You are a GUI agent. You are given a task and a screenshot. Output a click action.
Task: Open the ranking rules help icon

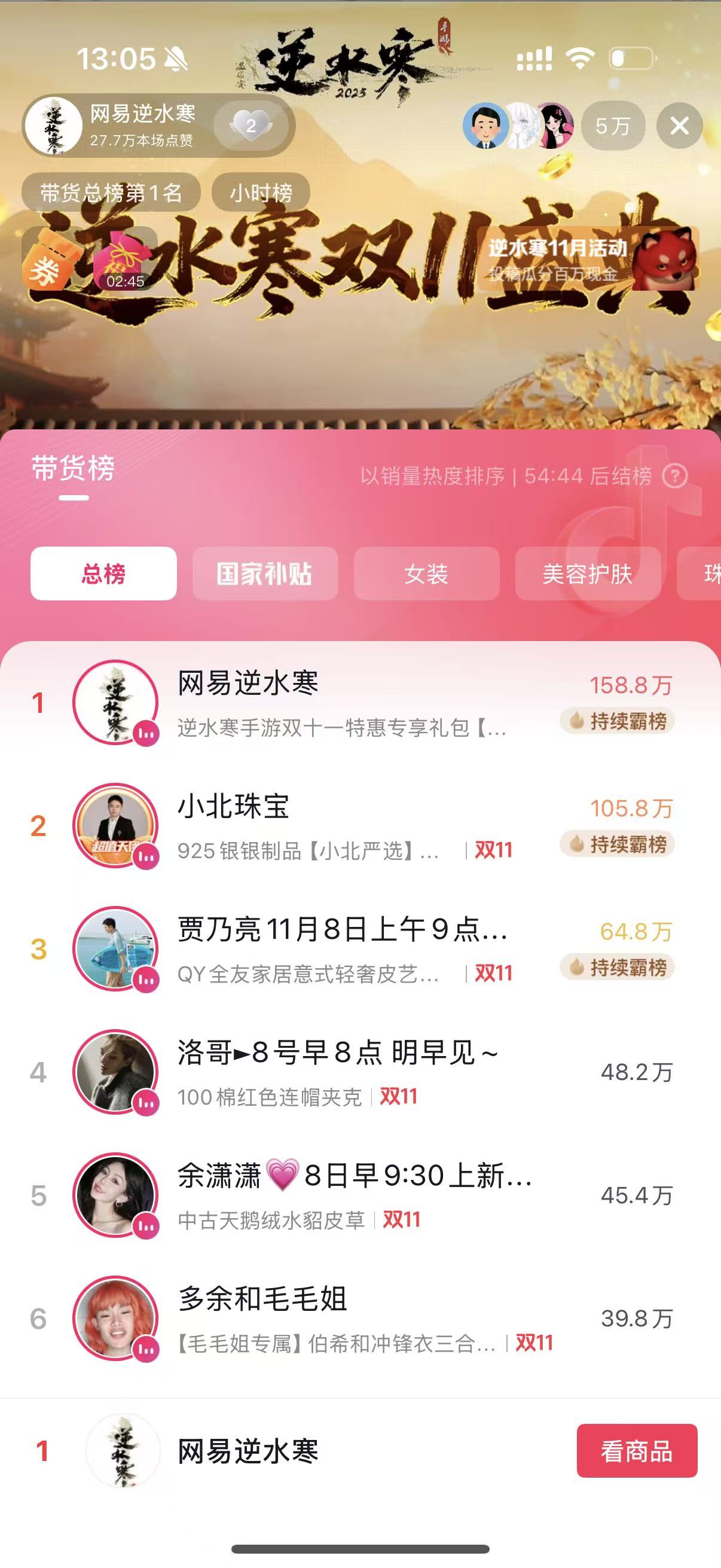[x=675, y=476]
